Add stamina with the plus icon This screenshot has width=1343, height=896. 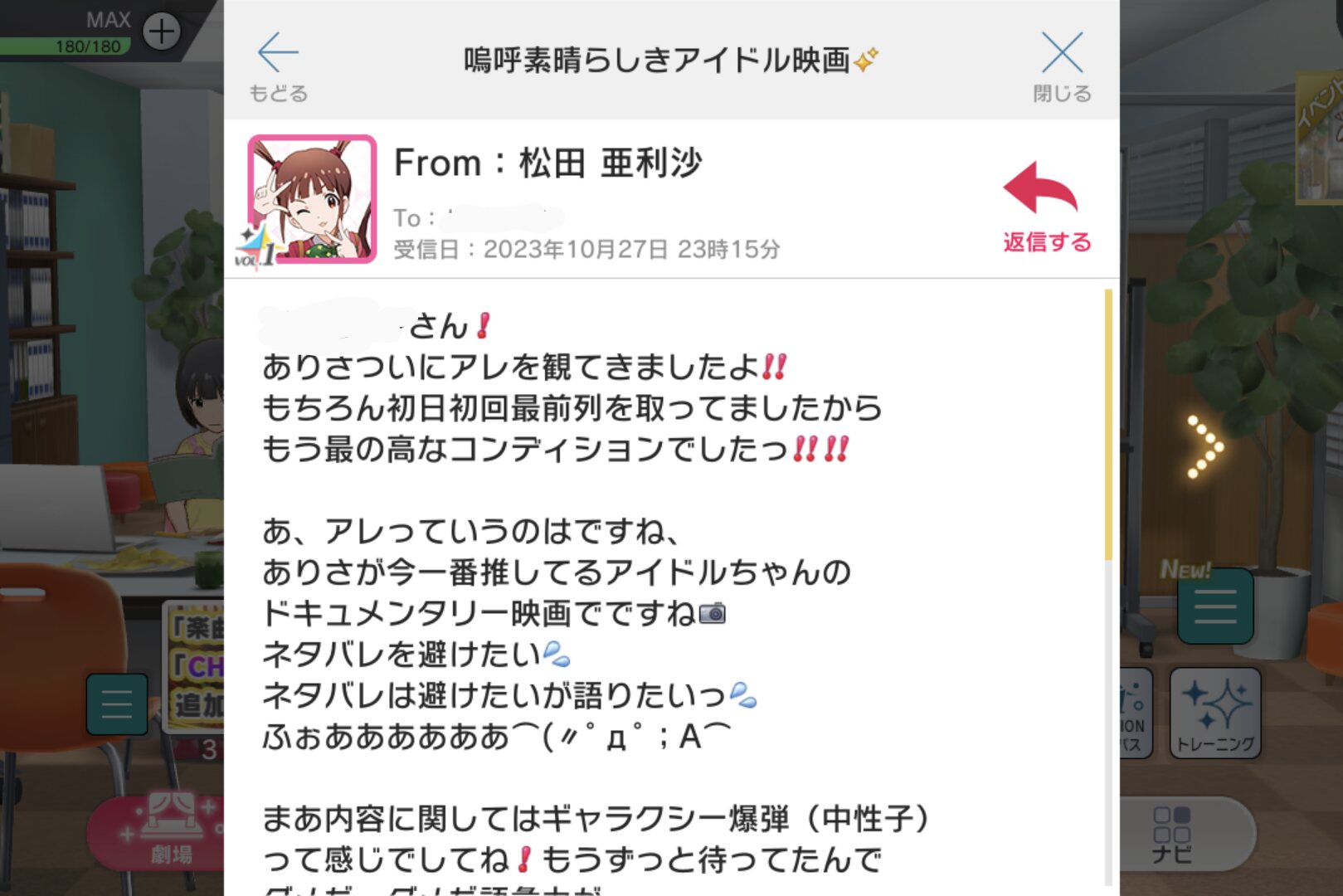click(x=161, y=32)
